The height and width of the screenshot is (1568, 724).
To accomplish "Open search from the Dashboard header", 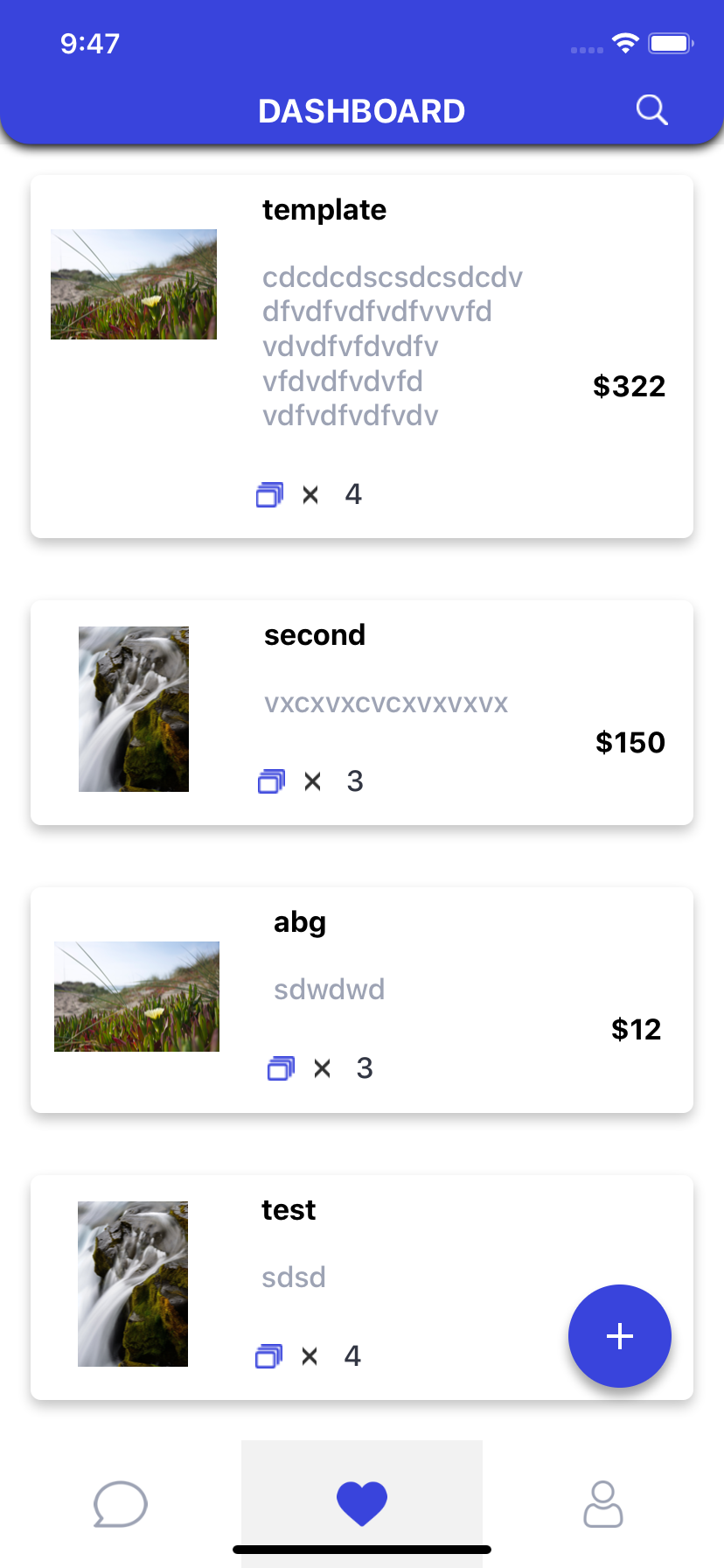I will 651,110.
